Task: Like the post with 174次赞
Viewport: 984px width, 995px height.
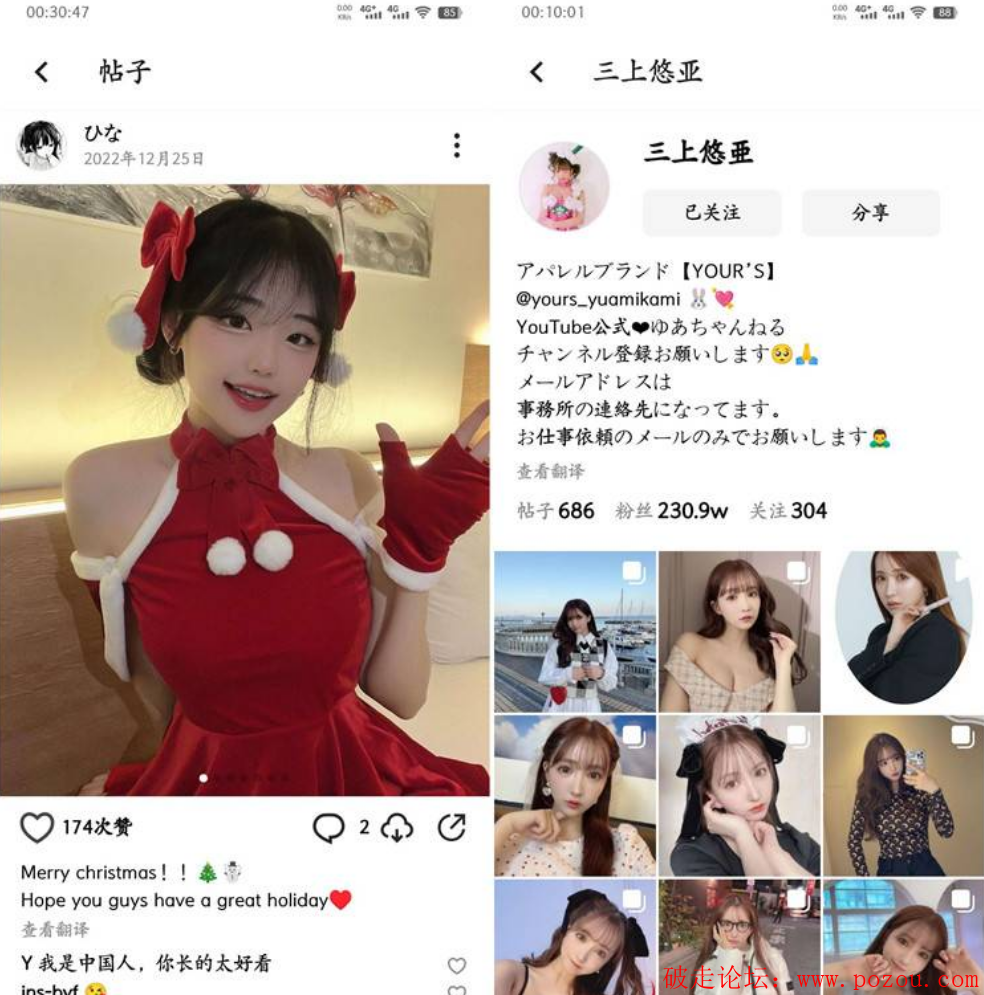Action: click(38, 827)
